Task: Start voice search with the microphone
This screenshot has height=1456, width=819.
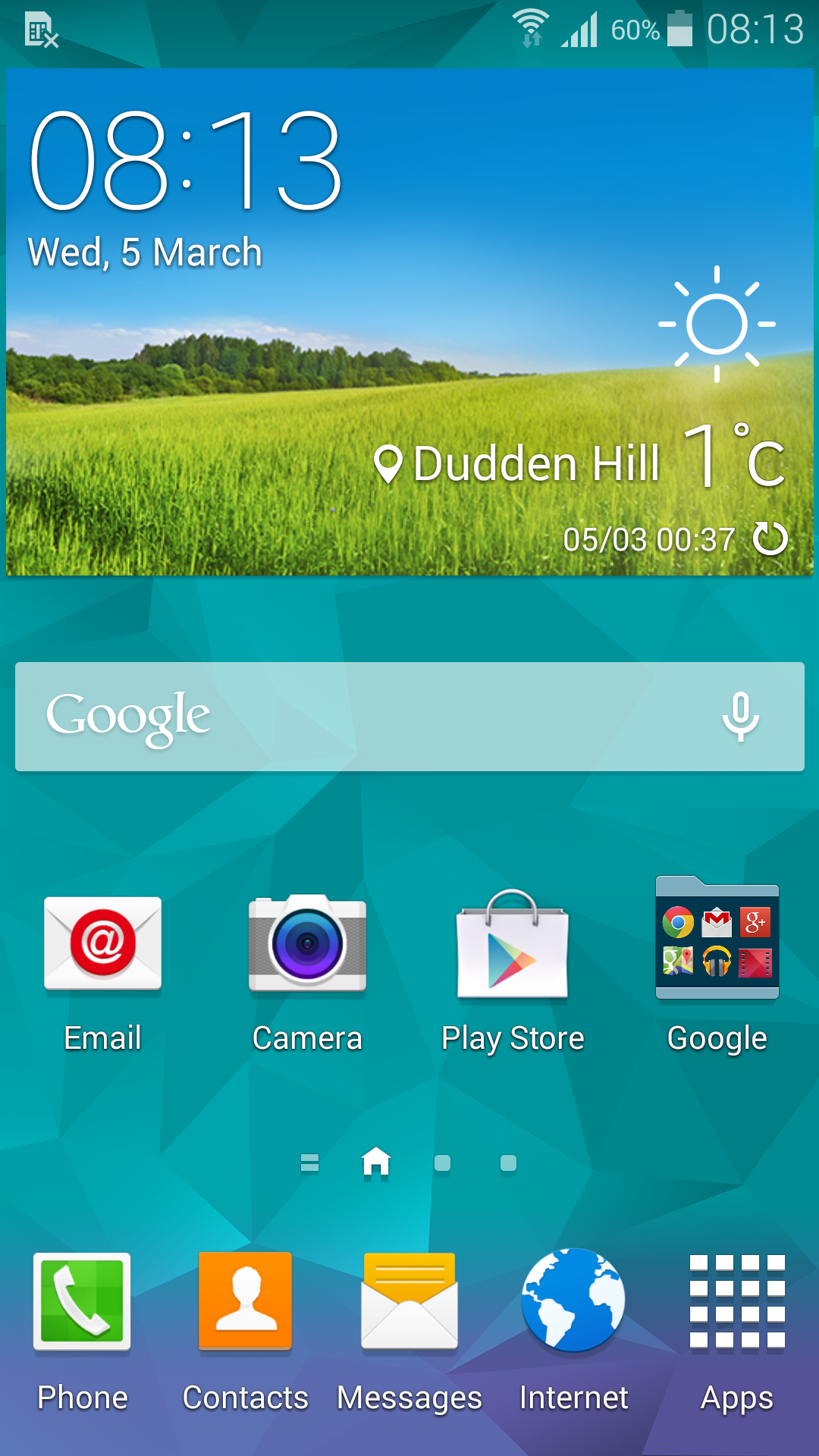Action: 740,717
